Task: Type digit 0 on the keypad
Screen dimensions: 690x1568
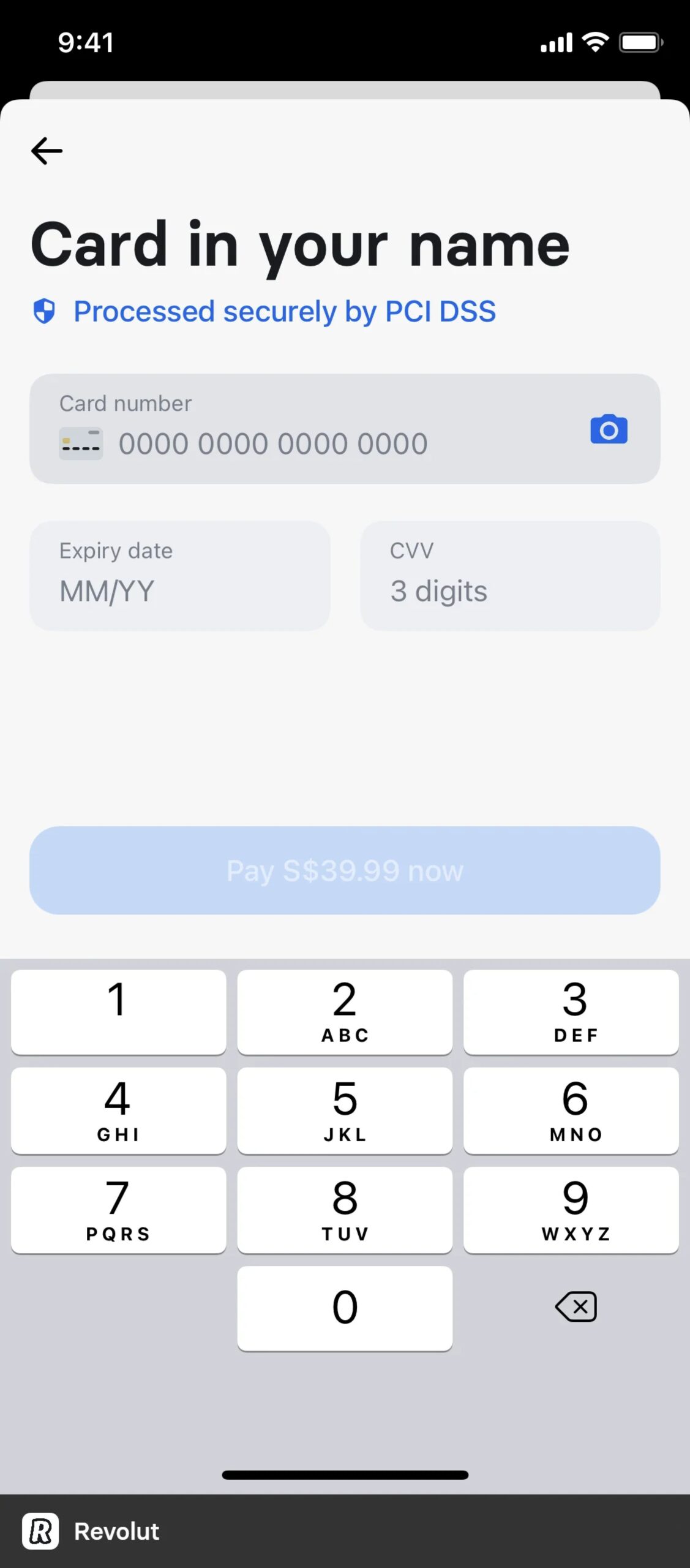Action: click(345, 1308)
